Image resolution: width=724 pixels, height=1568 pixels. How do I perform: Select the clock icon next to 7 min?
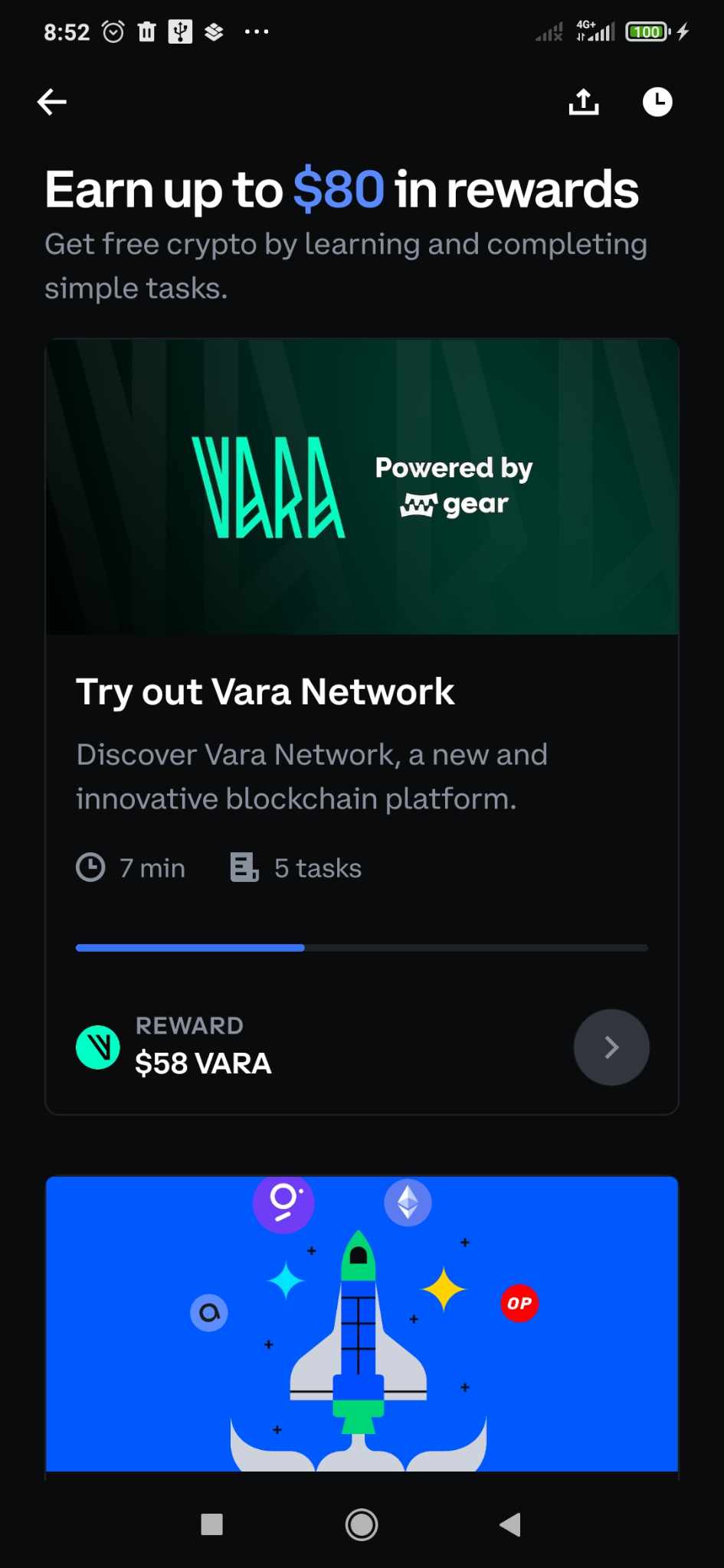tap(92, 867)
